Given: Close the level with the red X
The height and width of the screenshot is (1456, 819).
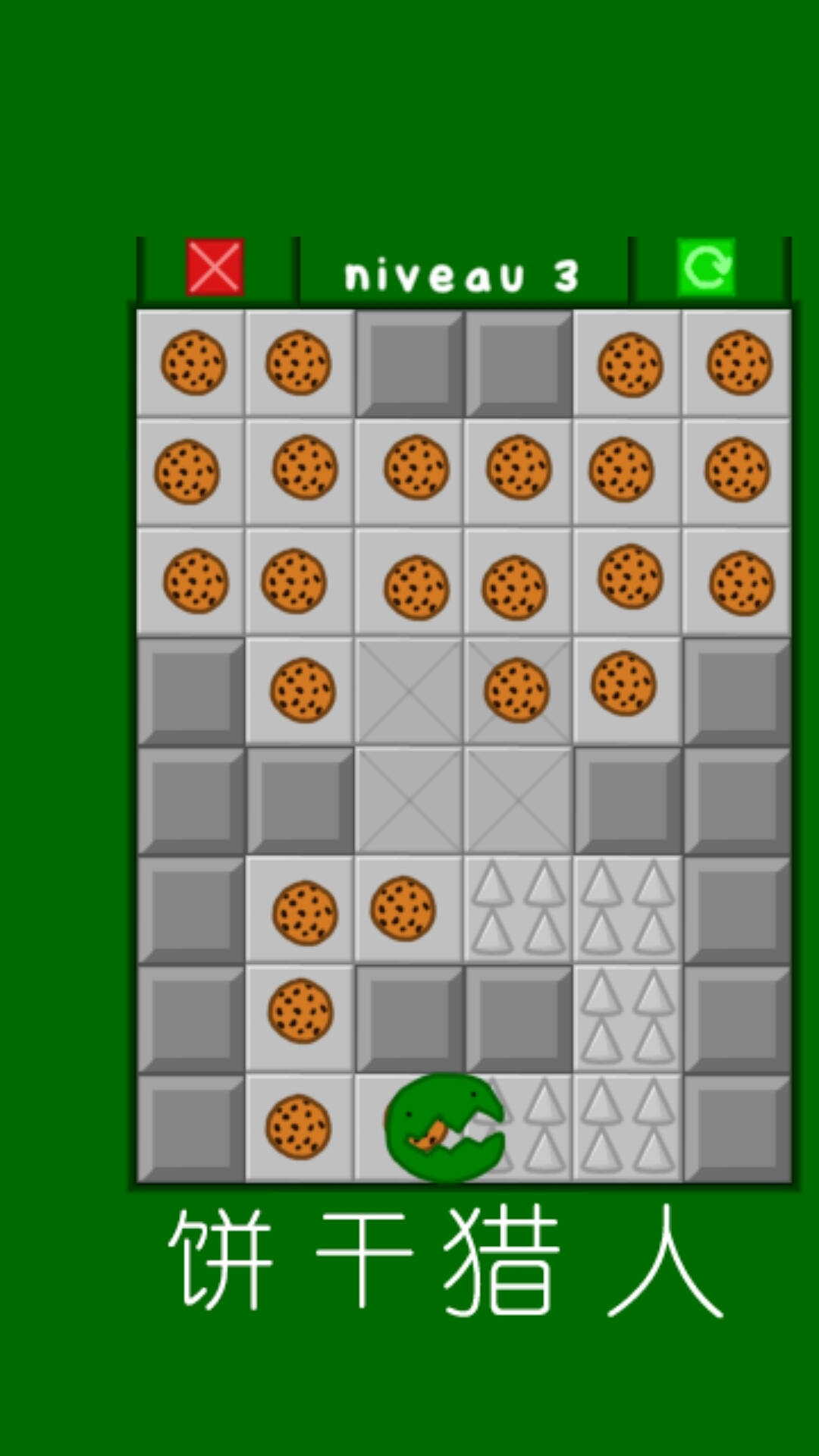Looking at the screenshot, I should 215,267.
